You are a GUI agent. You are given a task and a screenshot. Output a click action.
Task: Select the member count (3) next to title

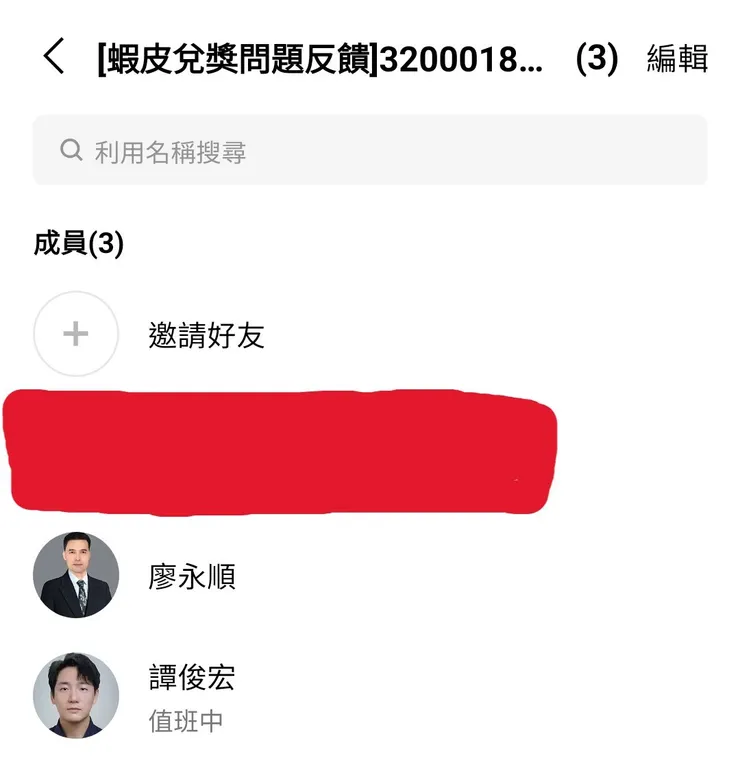pos(595,60)
